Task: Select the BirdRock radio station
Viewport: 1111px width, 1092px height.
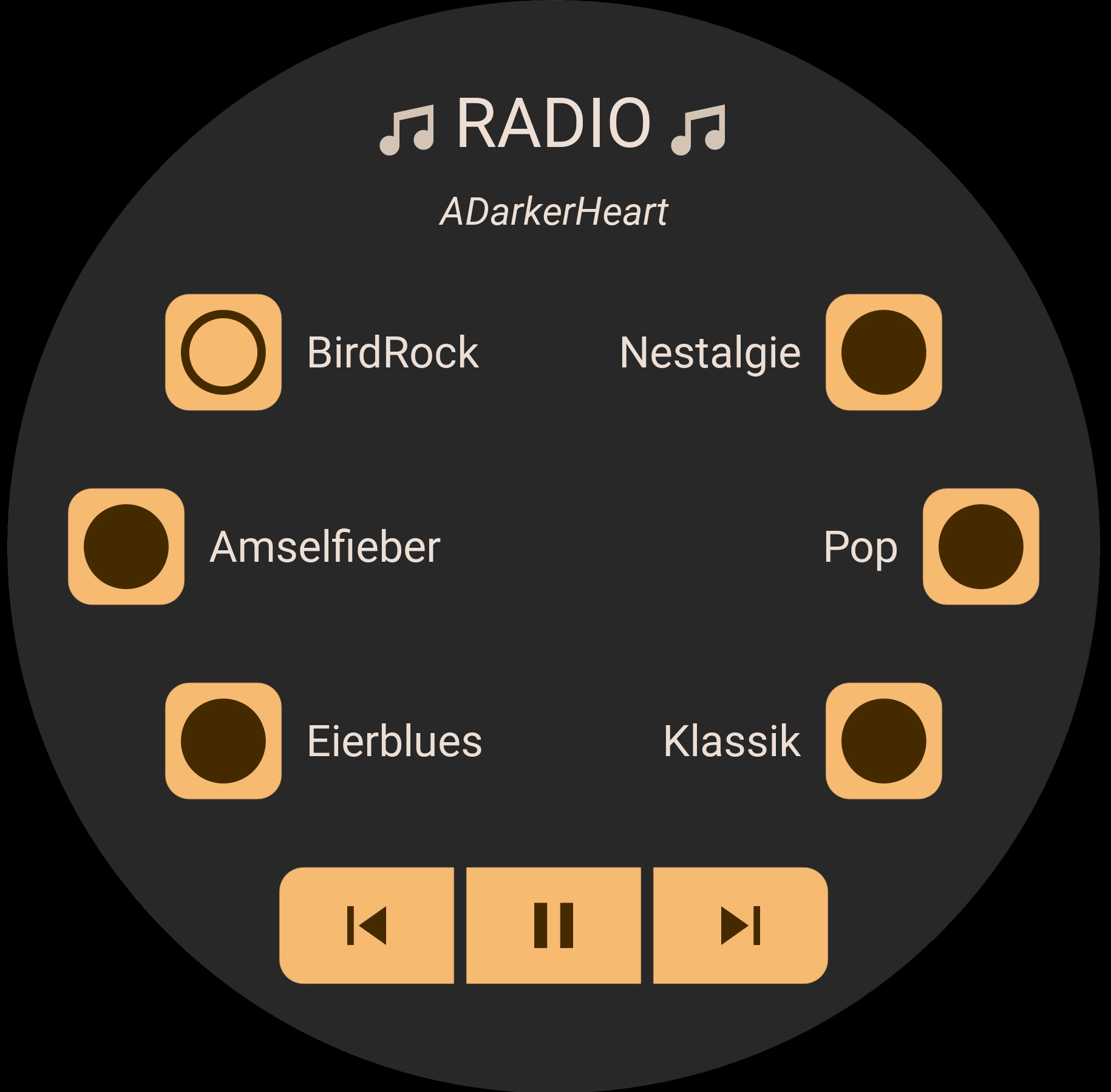Action: tap(223, 352)
